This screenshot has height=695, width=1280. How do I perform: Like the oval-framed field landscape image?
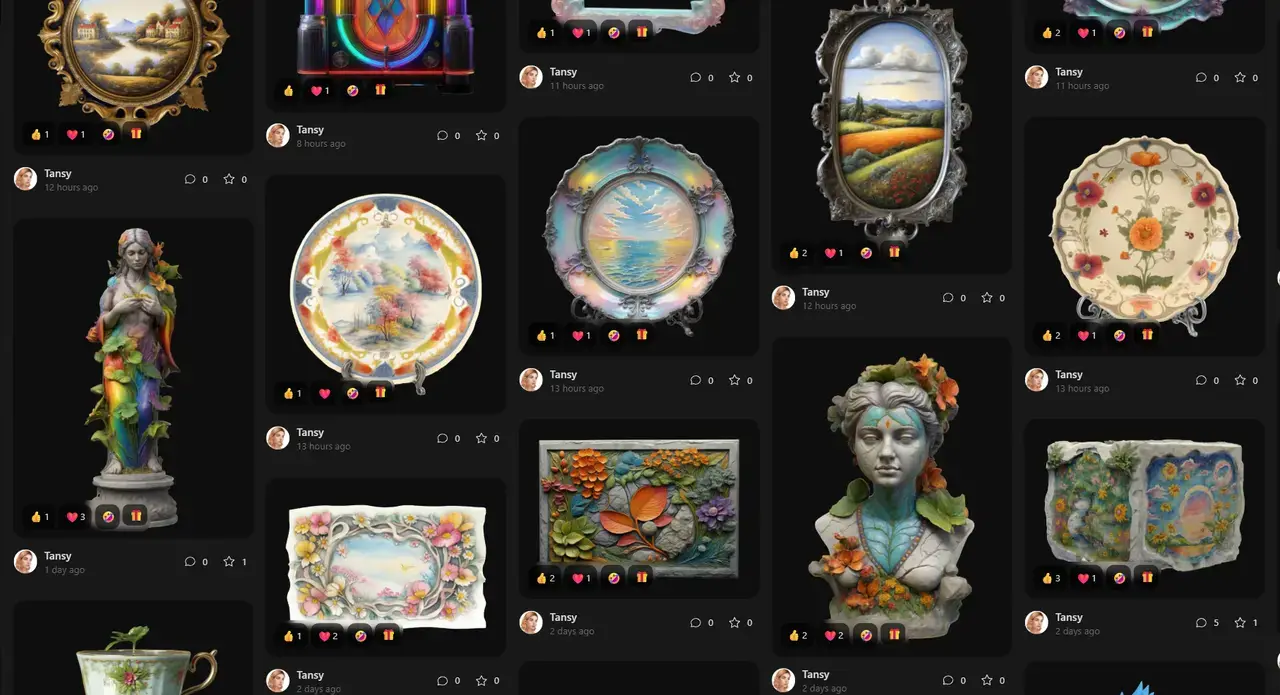[797, 253]
